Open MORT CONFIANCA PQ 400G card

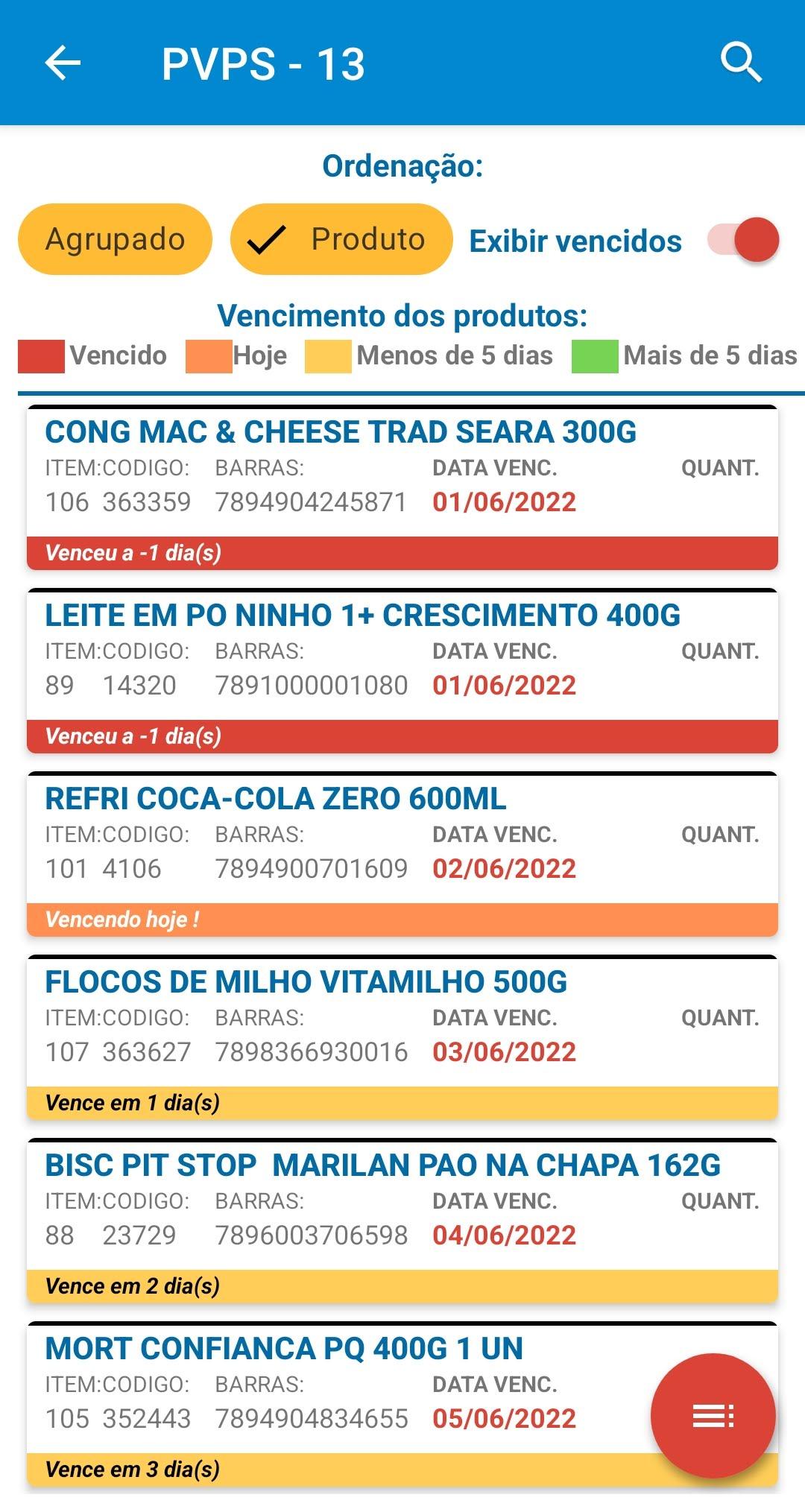coord(402,1405)
